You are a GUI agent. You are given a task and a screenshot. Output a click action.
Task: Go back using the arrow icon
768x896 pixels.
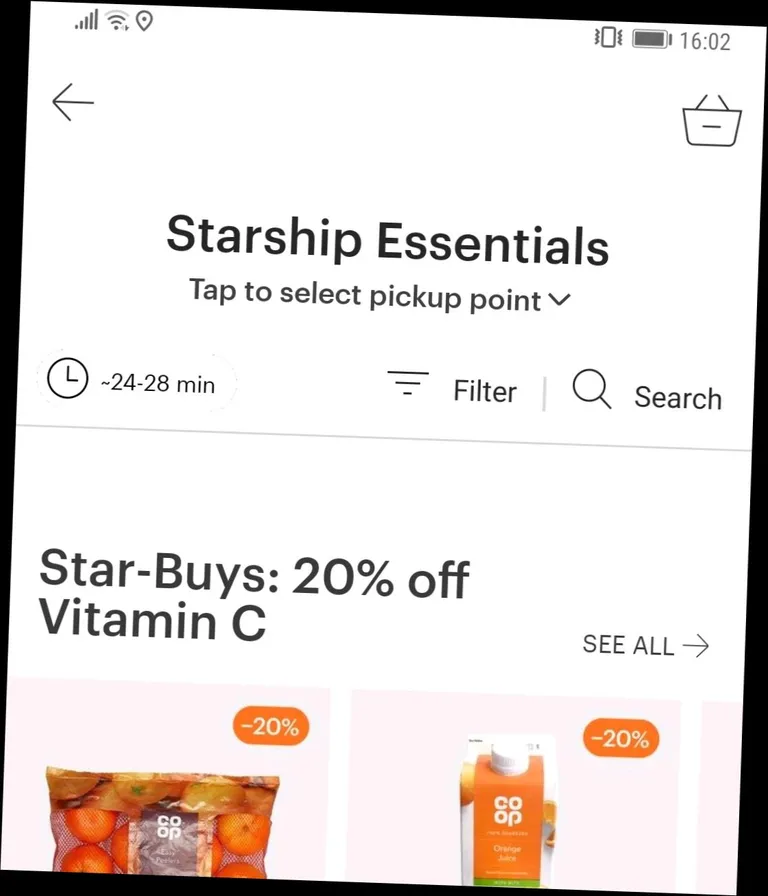click(x=73, y=102)
